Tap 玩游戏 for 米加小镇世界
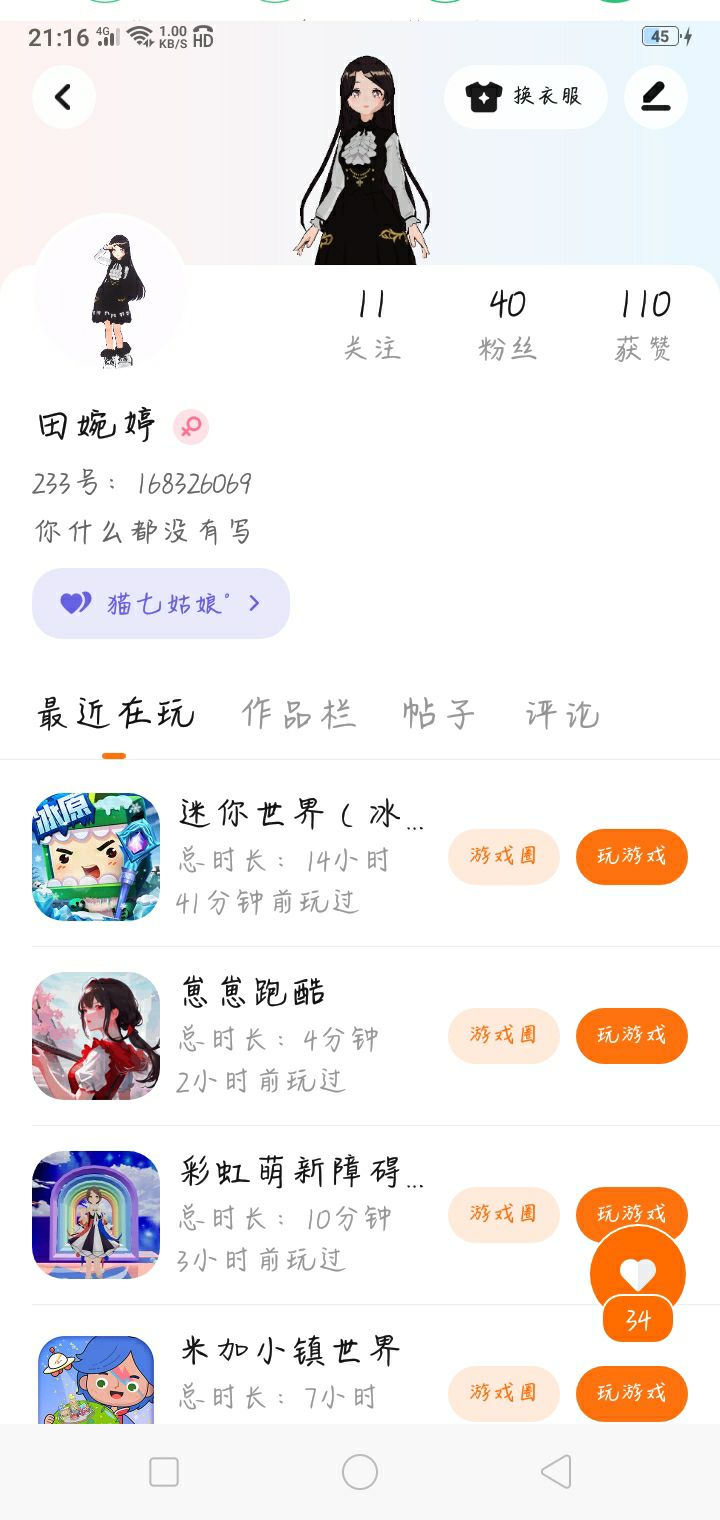This screenshot has height=1520, width=720. (x=631, y=1393)
